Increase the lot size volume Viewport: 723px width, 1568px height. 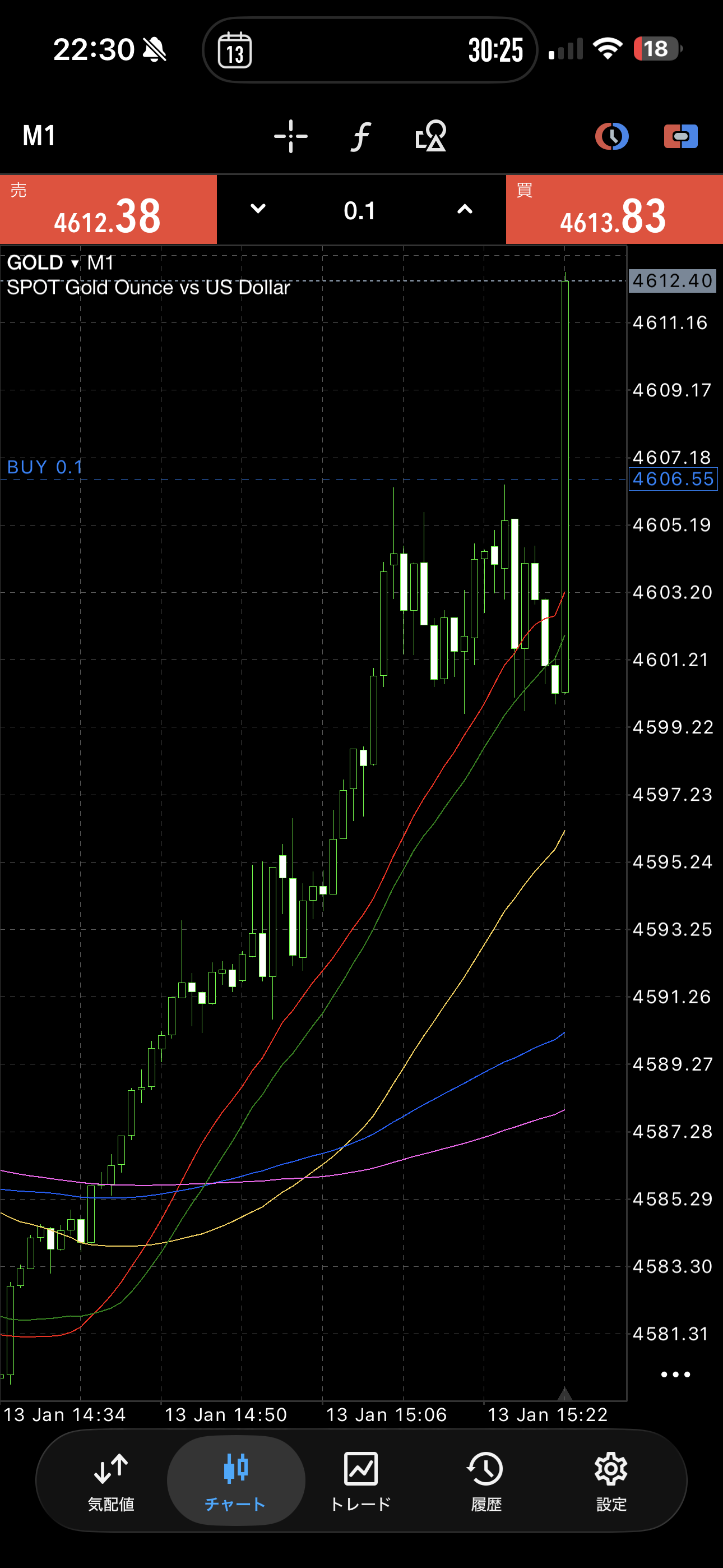tap(465, 209)
